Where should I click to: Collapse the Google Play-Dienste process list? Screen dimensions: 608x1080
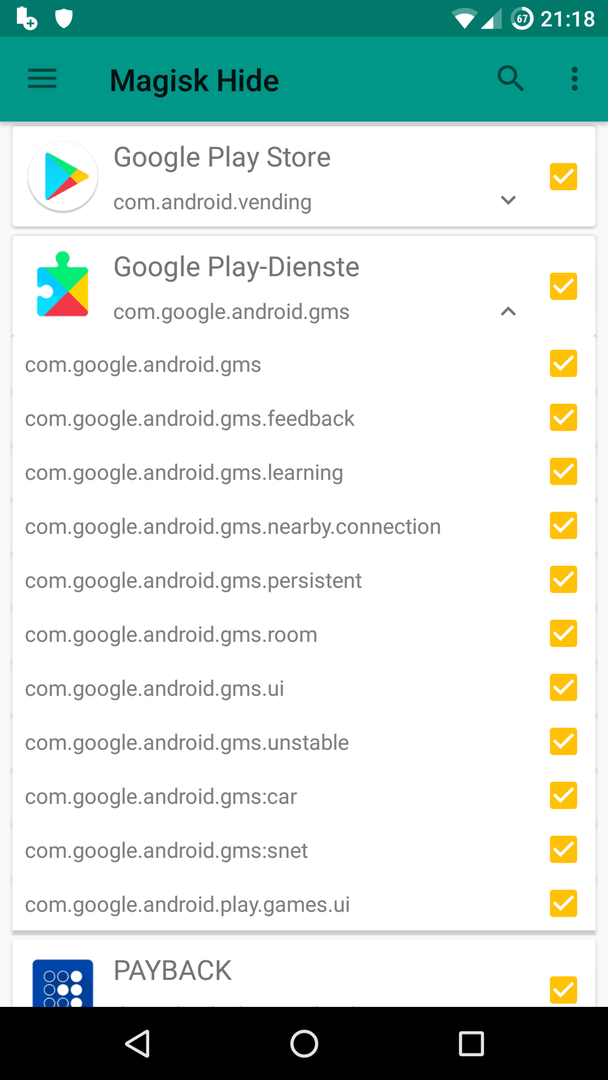508,311
